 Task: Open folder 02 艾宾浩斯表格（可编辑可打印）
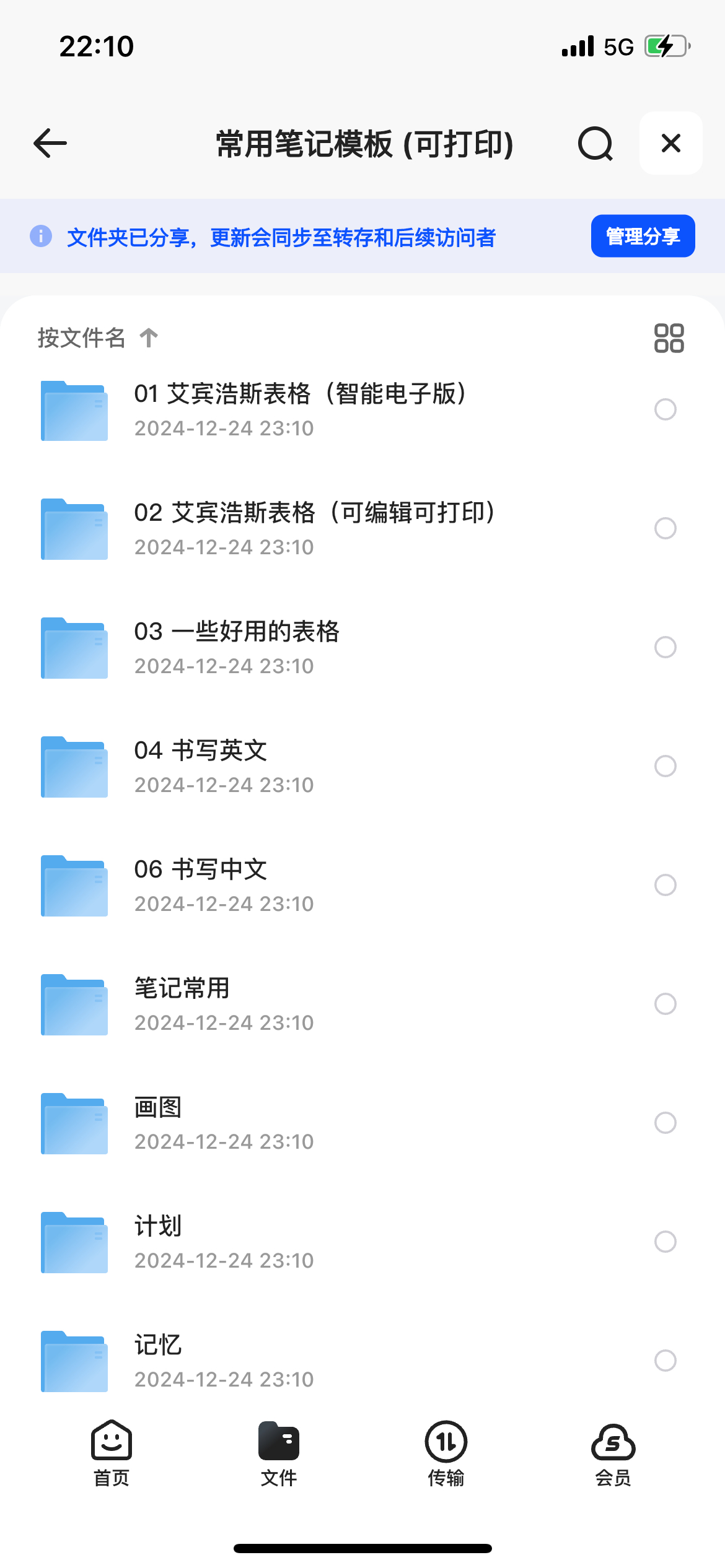[314, 528]
